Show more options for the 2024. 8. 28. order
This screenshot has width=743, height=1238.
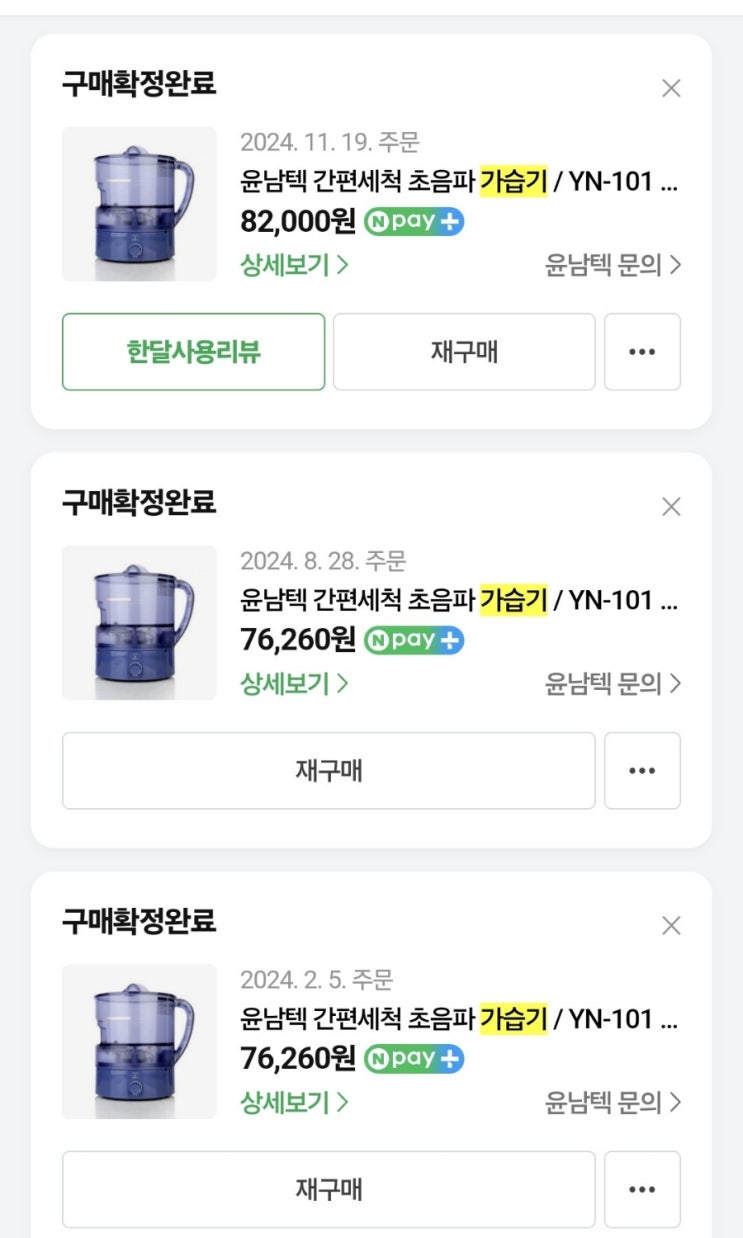point(642,771)
